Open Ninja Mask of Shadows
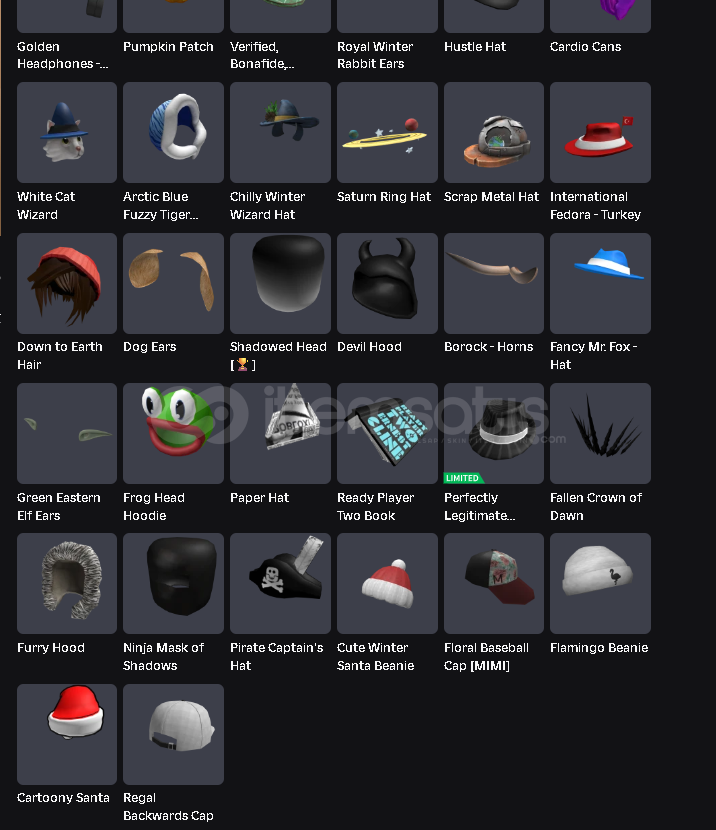This screenshot has width=716, height=830. pyautogui.click(x=173, y=583)
